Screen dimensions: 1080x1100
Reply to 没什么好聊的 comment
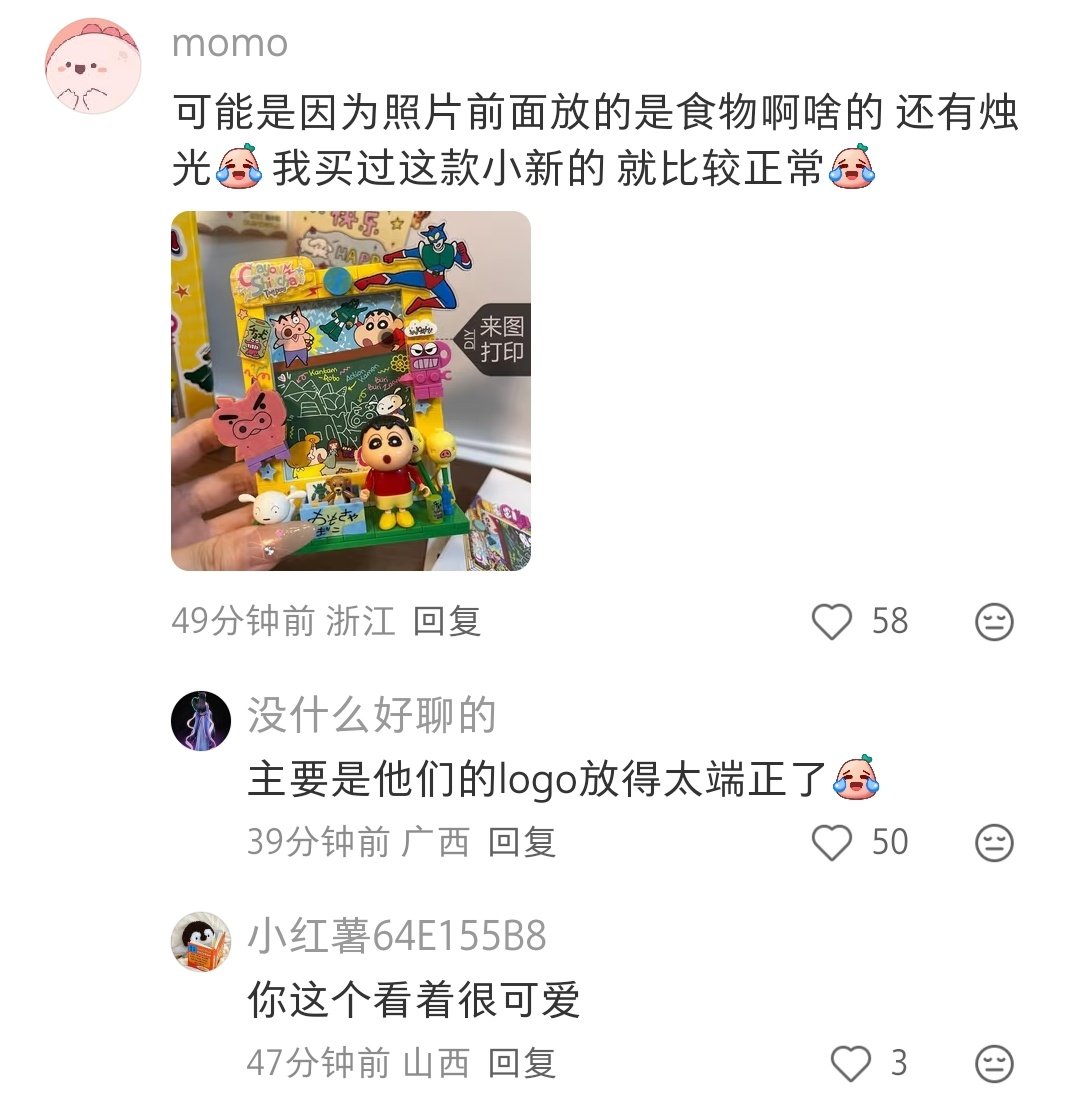(521, 842)
